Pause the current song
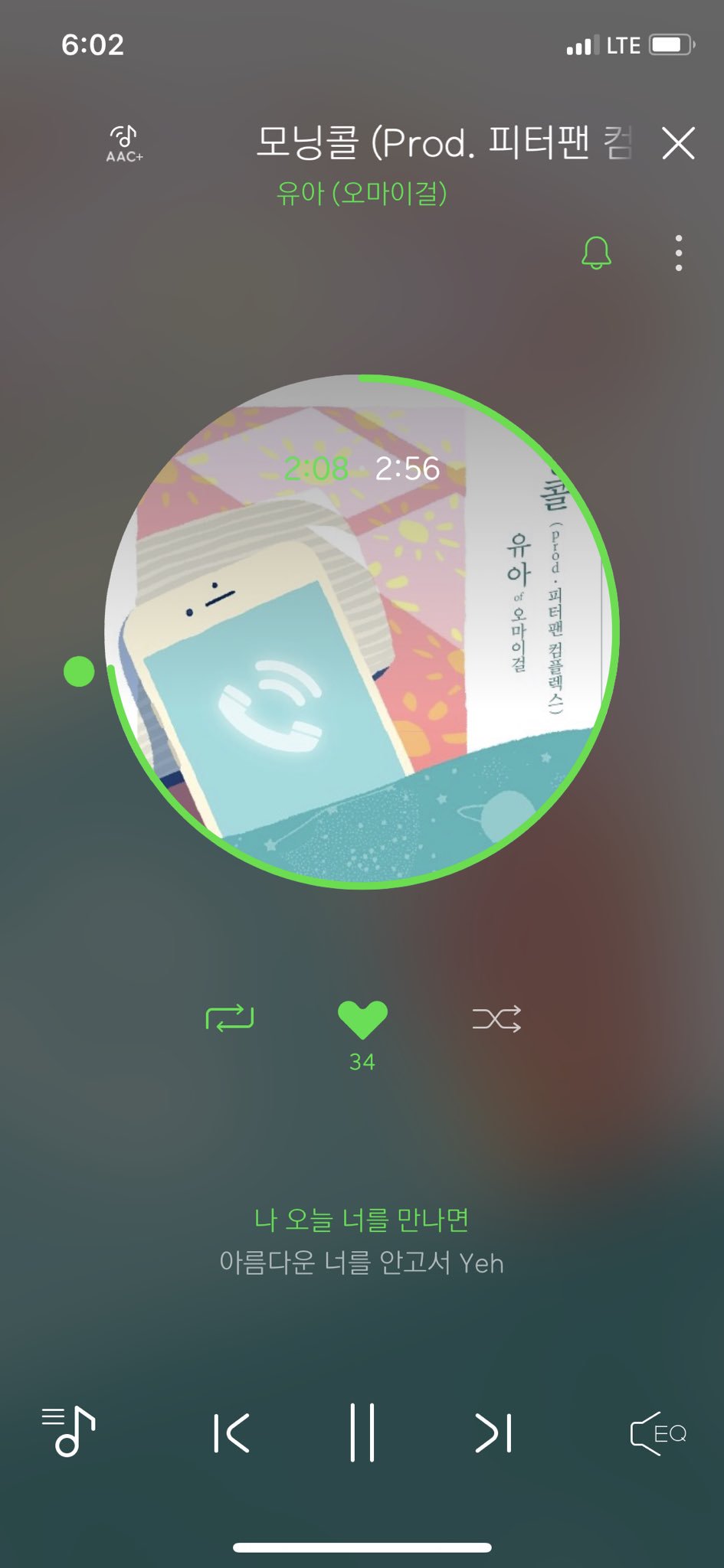724x1568 pixels. (362, 1432)
